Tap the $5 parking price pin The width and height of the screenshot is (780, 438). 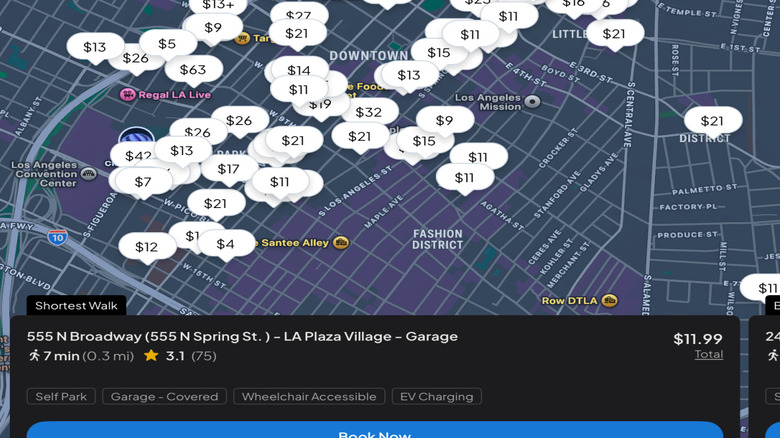167,44
